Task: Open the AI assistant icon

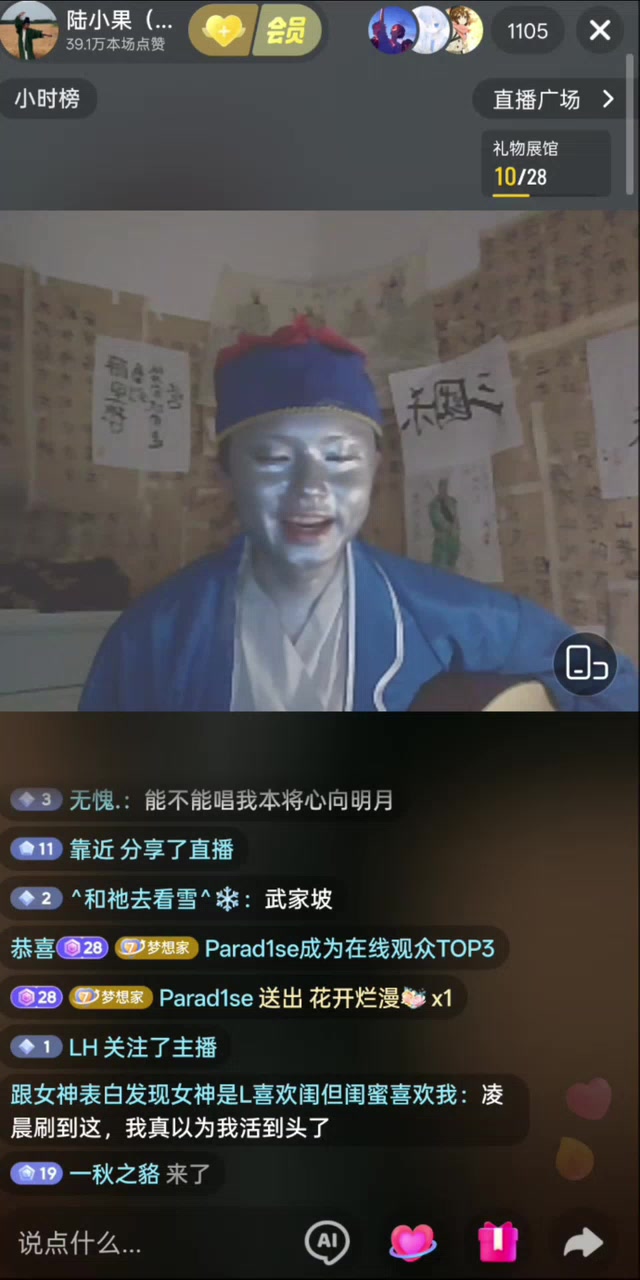Action: tap(326, 1242)
